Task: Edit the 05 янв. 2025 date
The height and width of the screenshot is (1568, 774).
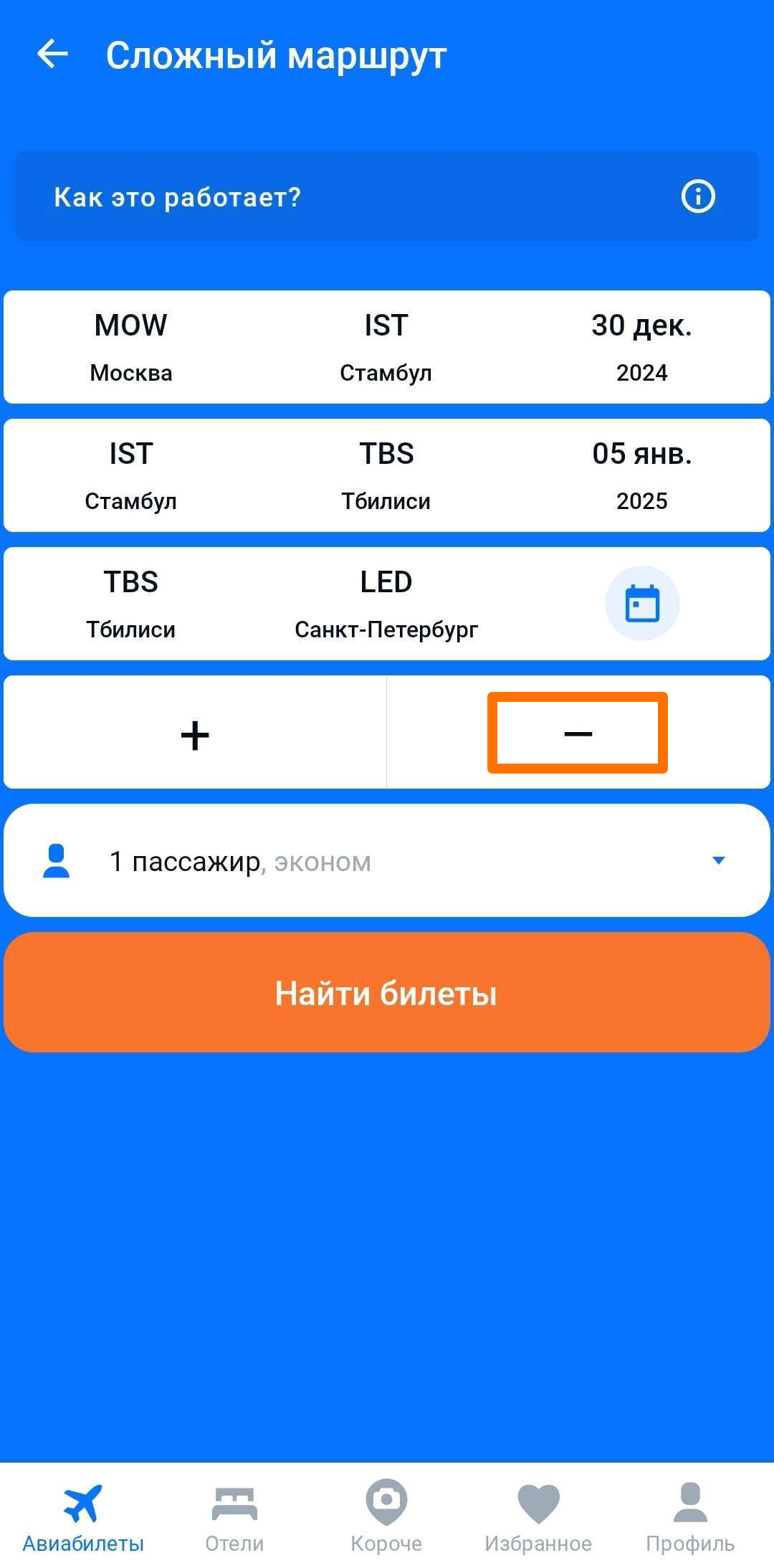Action: coord(641,475)
